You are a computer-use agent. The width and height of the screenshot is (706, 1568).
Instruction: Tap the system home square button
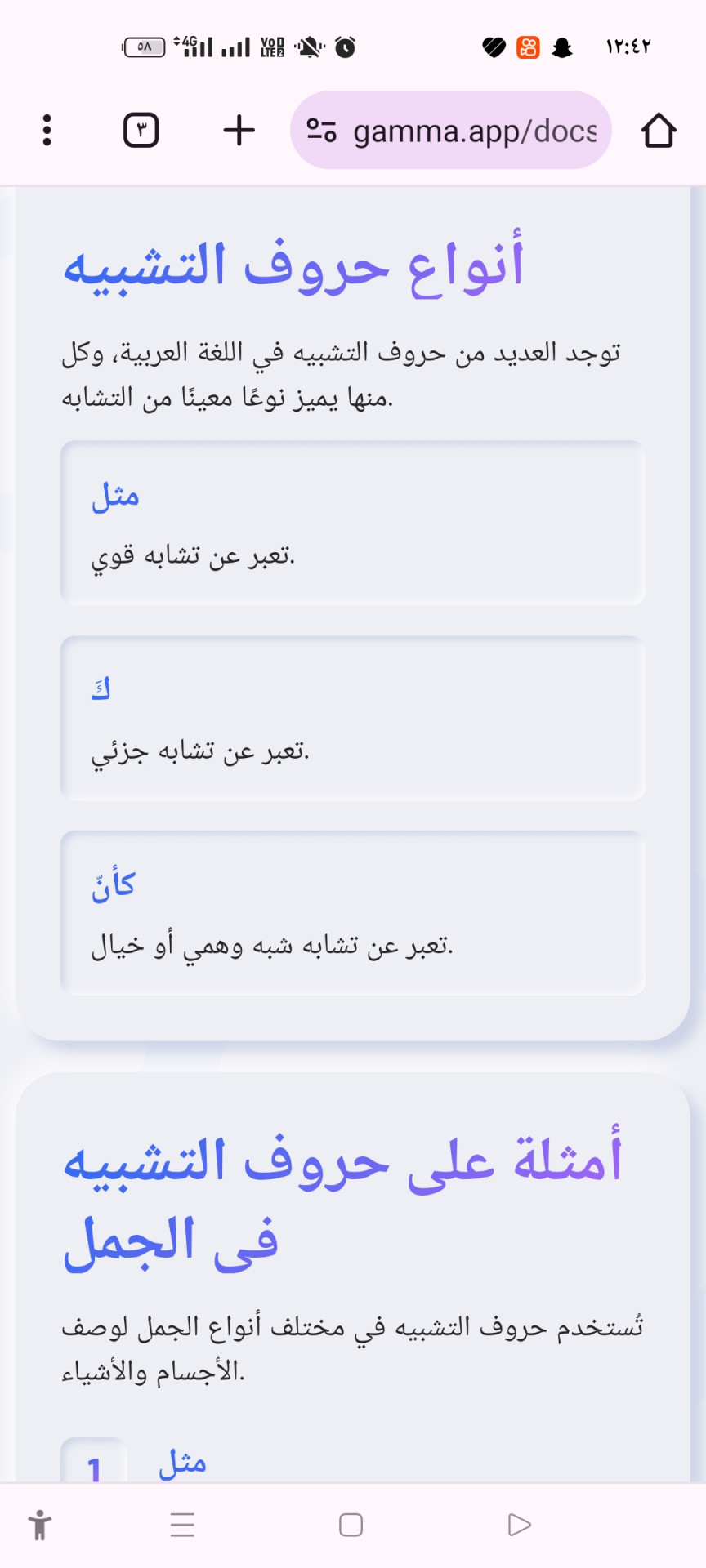(x=351, y=1525)
